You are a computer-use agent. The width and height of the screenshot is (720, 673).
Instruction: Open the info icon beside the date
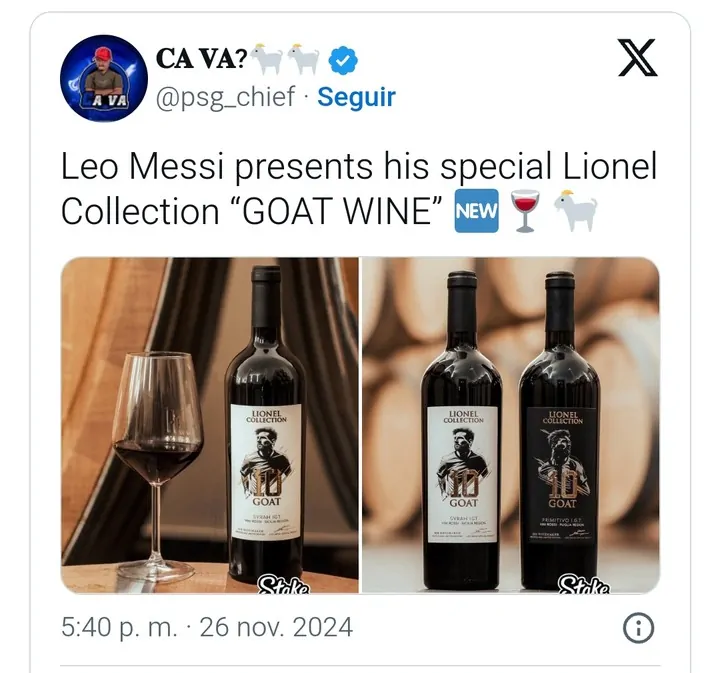[x=638, y=628]
